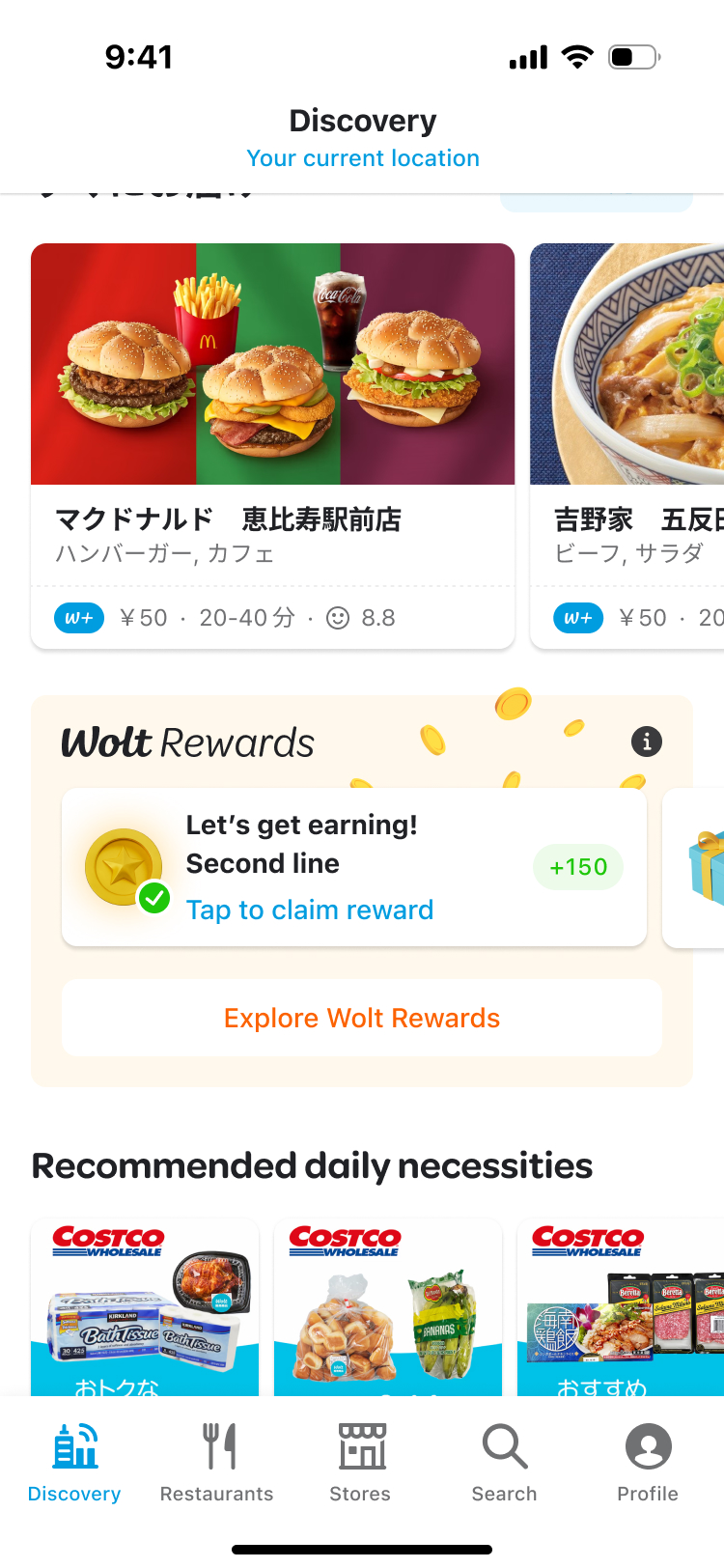This screenshot has width=724, height=1568.
Task: Change Your current location
Action: pos(363,158)
